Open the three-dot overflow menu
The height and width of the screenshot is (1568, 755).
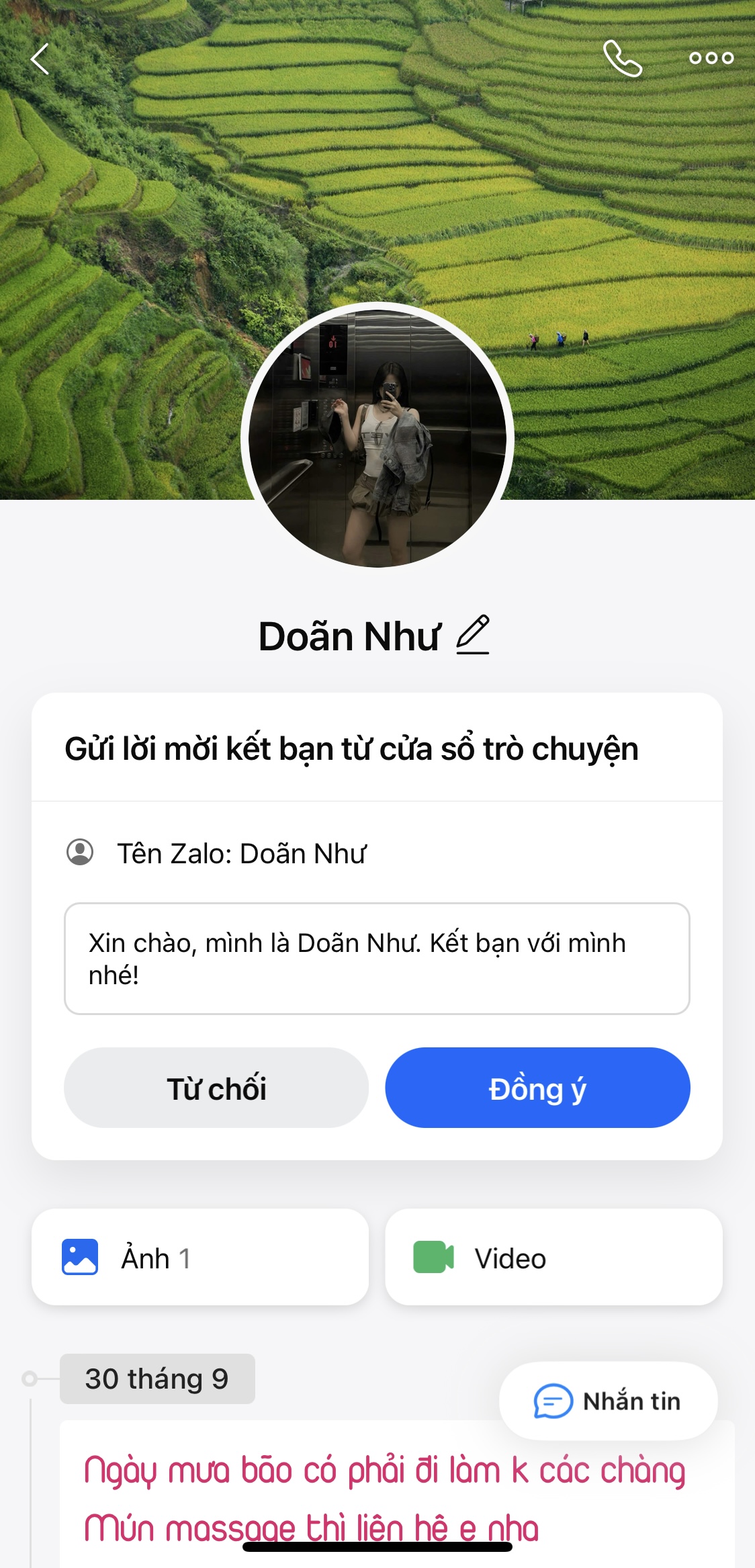point(711,58)
